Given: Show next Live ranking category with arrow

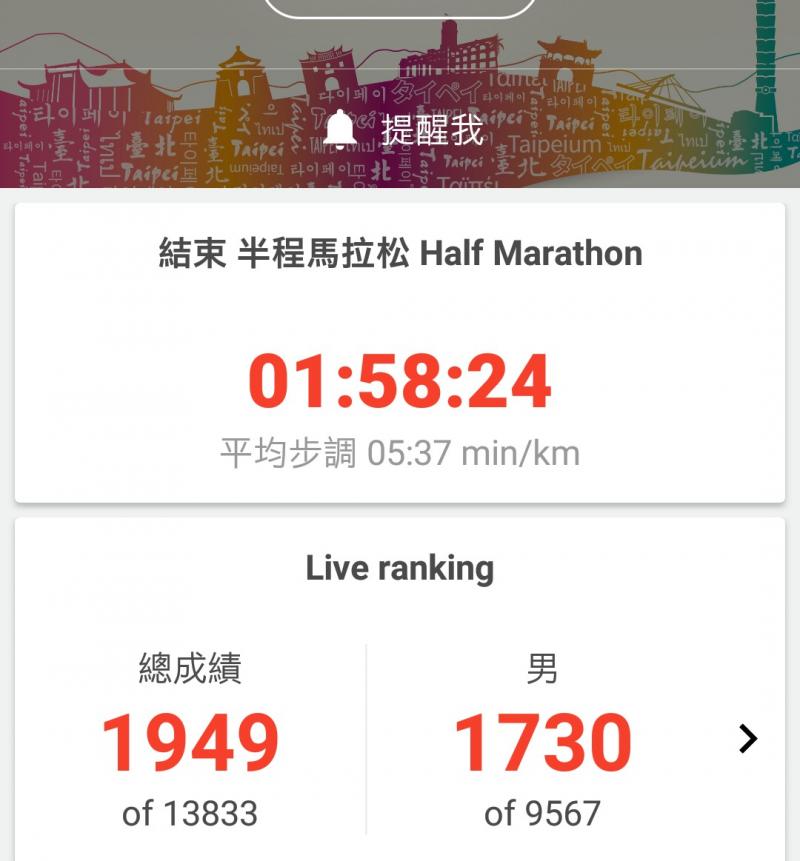Looking at the screenshot, I should tap(748, 739).
